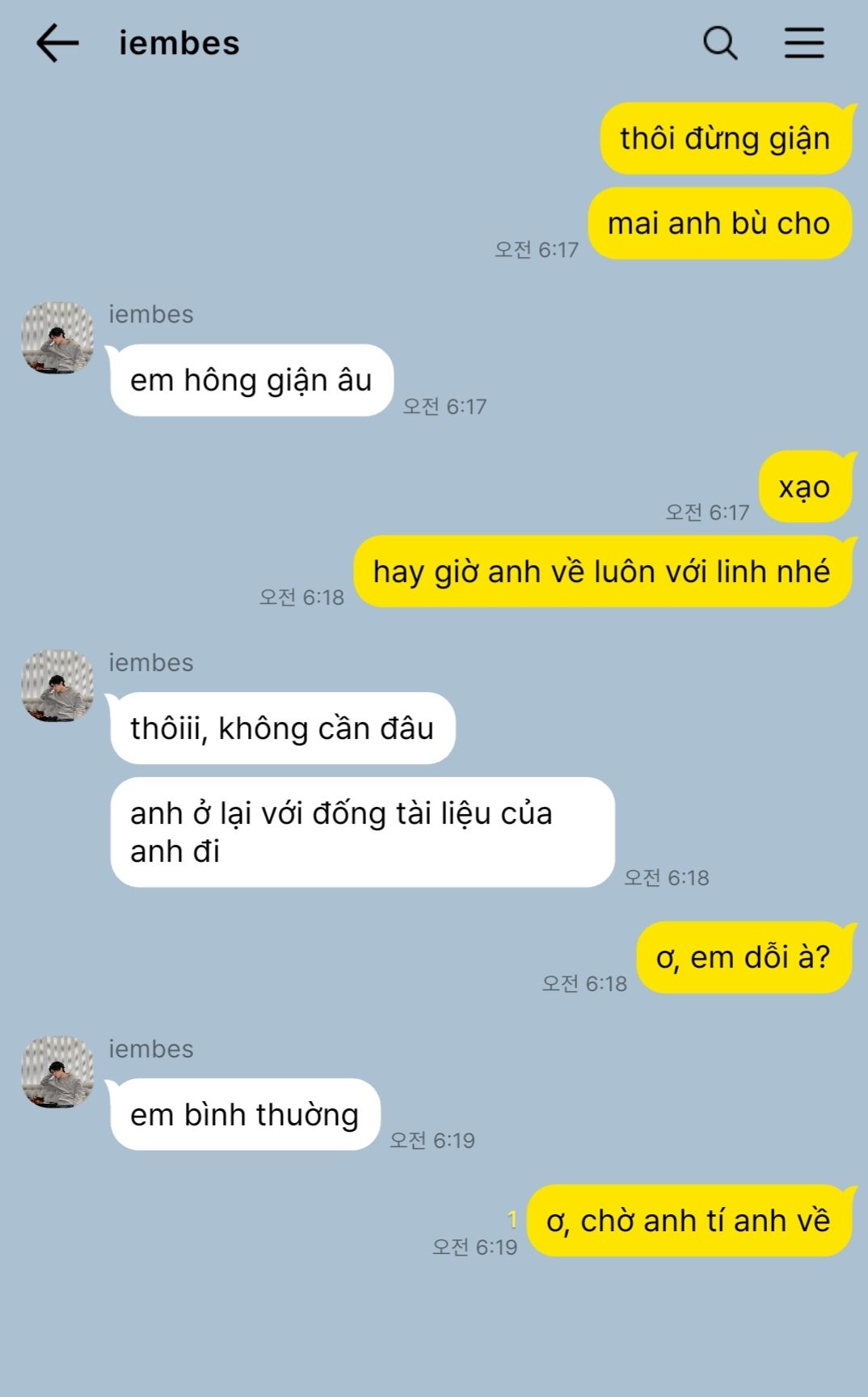This screenshot has width=868, height=1397.
Task: Open the chat hamburger menu
Action: (x=804, y=43)
